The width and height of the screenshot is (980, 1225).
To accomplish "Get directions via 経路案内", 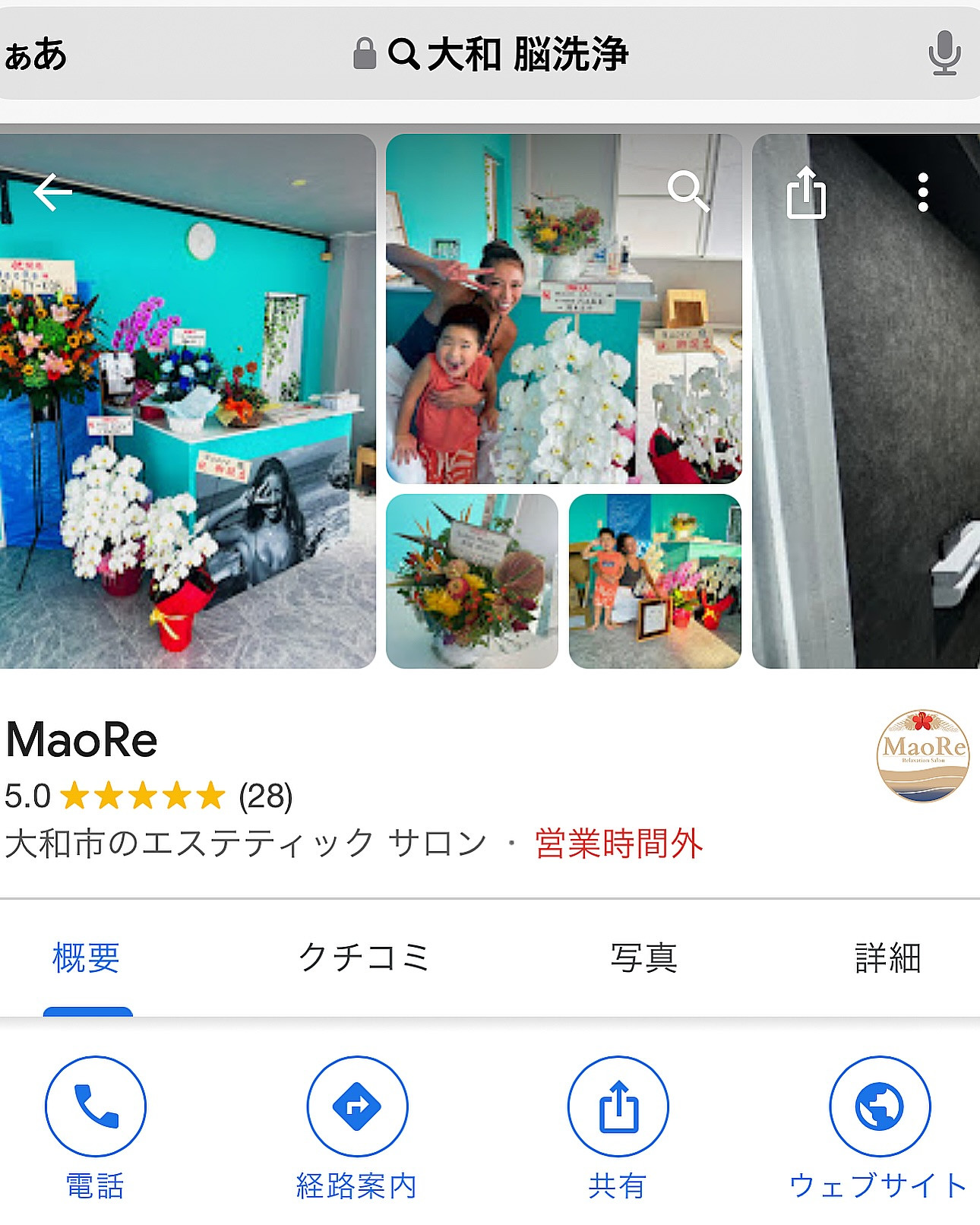I will 357,1106.
